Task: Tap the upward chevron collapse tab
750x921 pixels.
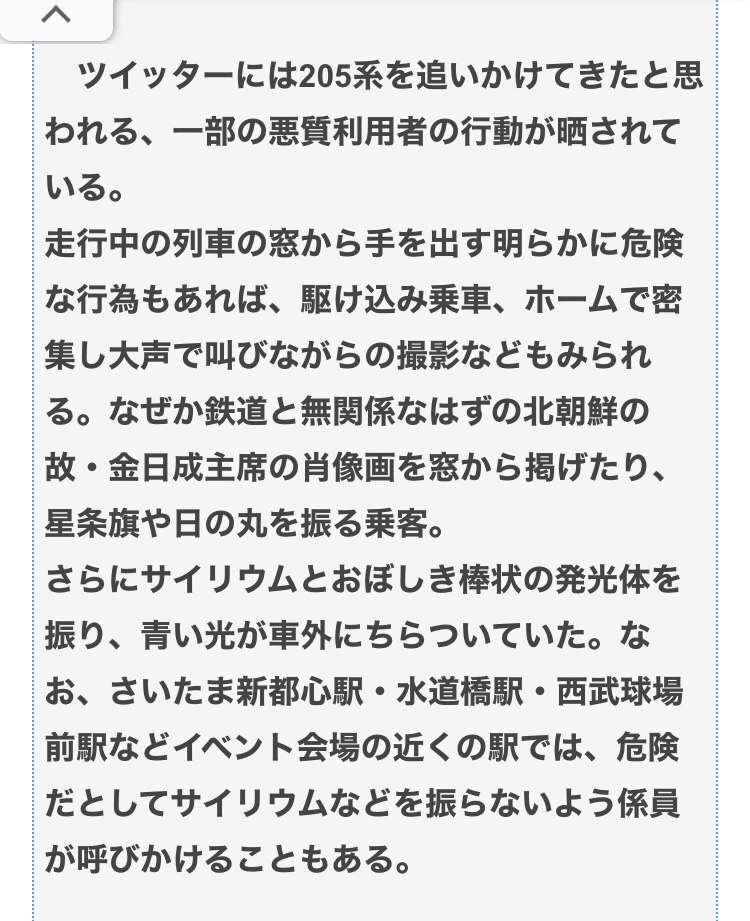Action: tap(56, 16)
